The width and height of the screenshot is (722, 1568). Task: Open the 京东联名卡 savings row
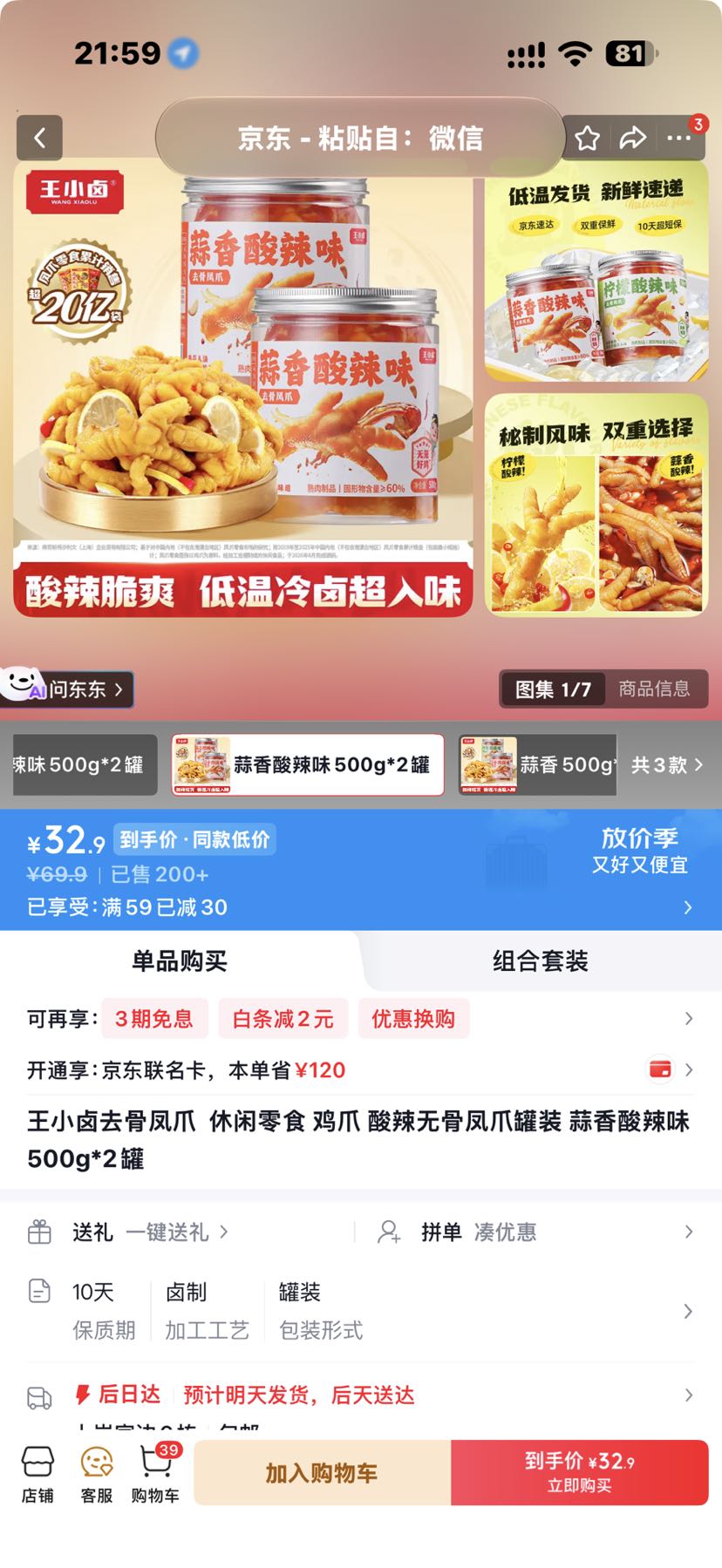361,1070
